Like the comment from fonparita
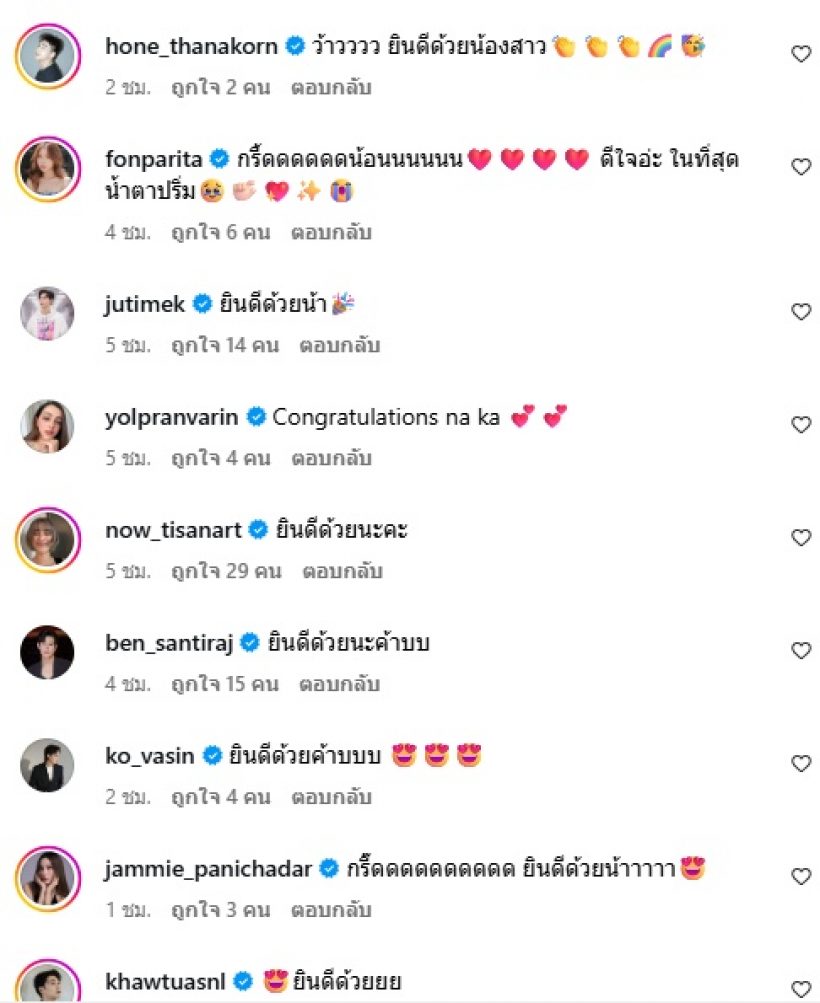The height and width of the screenshot is (1003, 820). [801, 167]
